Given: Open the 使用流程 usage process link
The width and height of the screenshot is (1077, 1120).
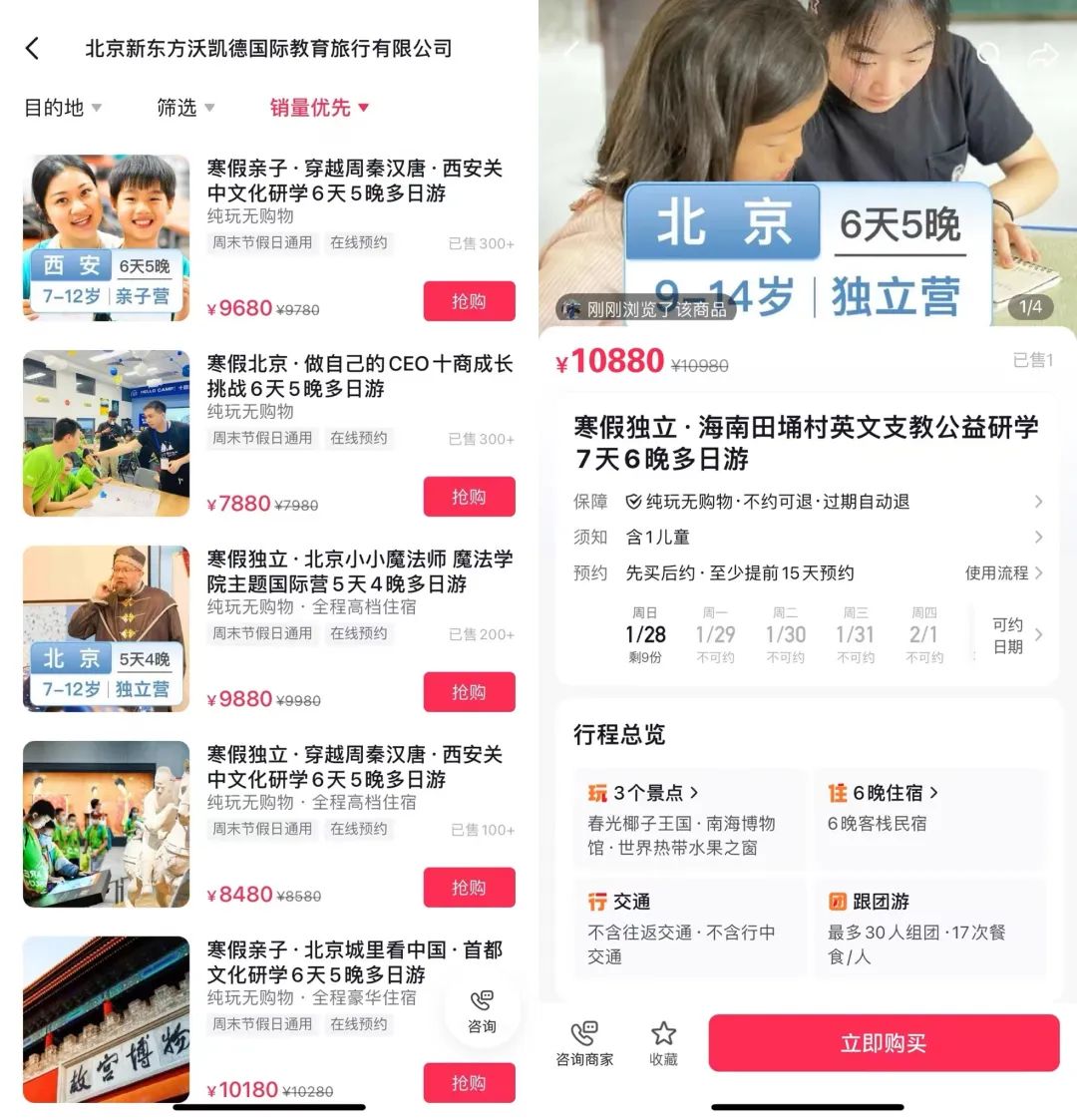Looking at the screenshot, I should pyautogui.click(x=1002, y=573).
